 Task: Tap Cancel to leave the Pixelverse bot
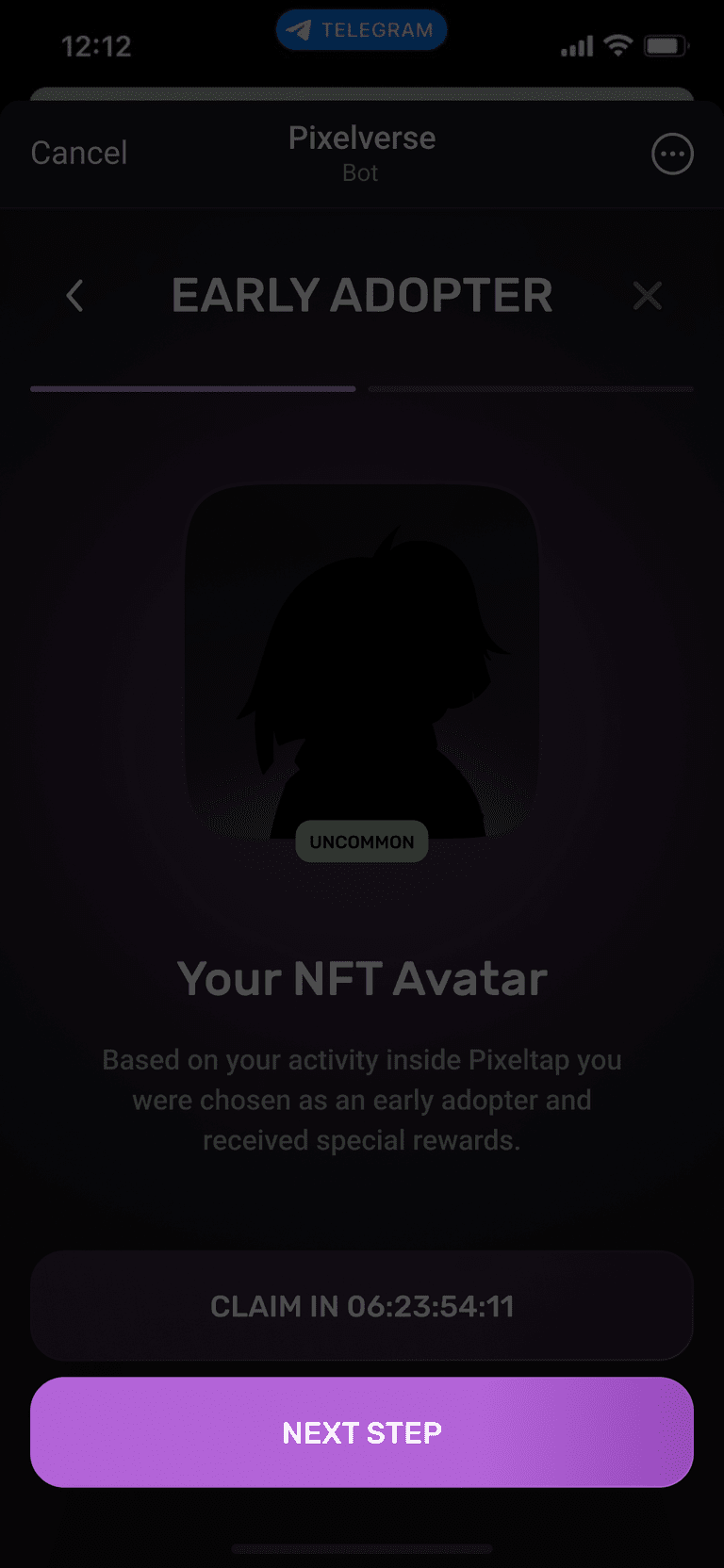tap(79, 153)
